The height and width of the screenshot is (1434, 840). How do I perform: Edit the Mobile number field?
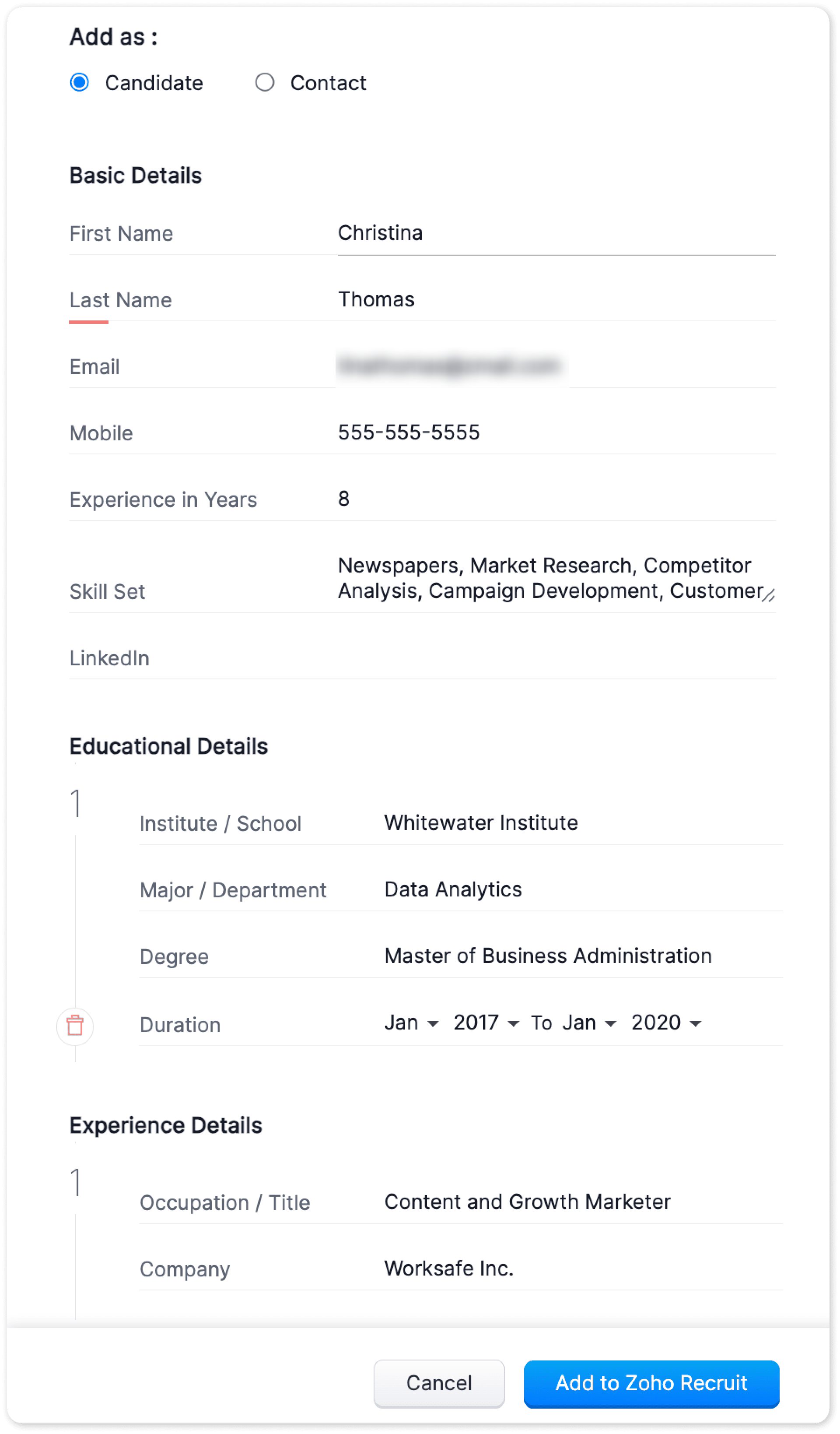[x=556, y=432]
